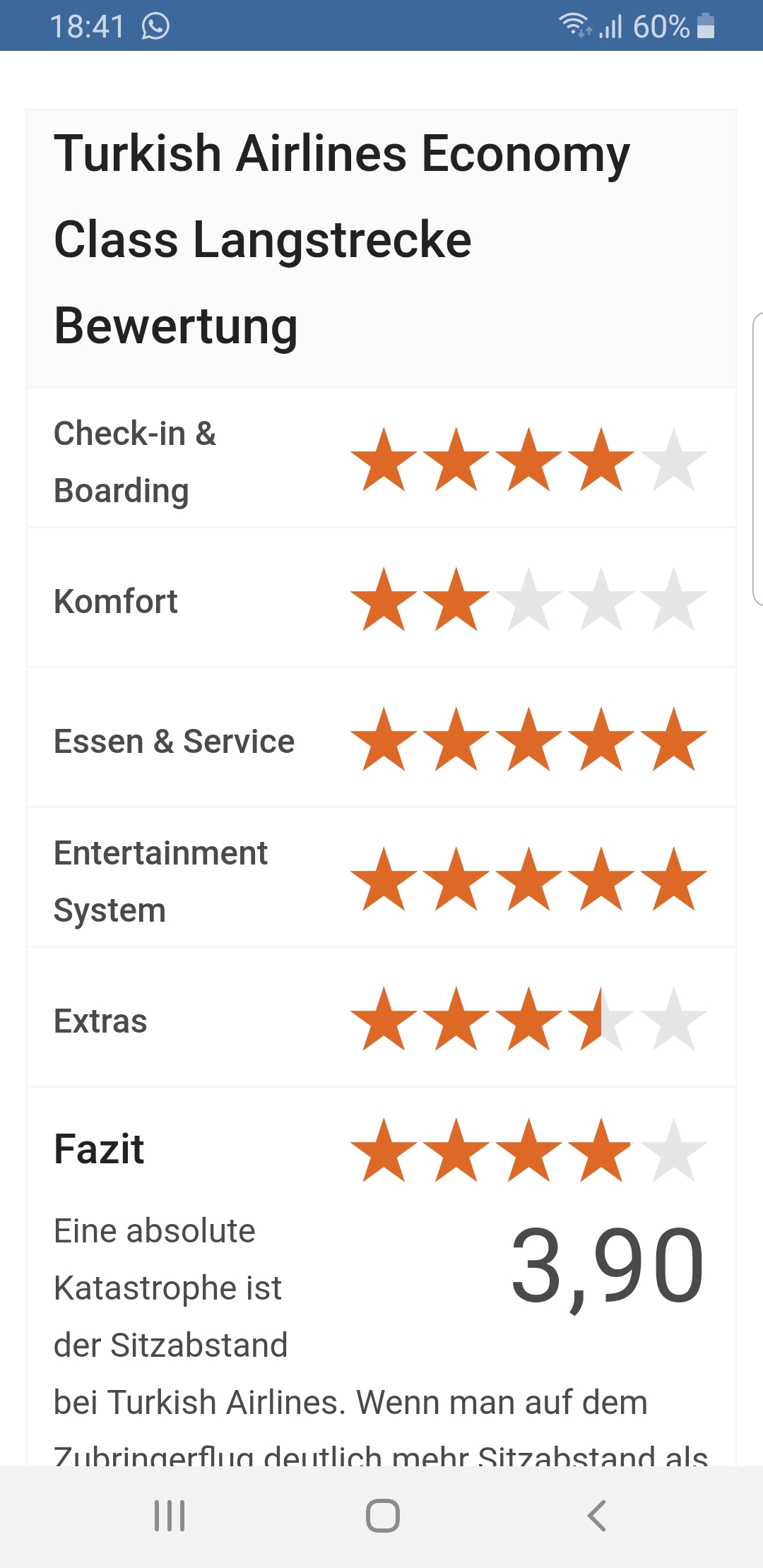Go back using the navigation bar arrow
Viewport: 763px width, 1568px height.
597,1516
